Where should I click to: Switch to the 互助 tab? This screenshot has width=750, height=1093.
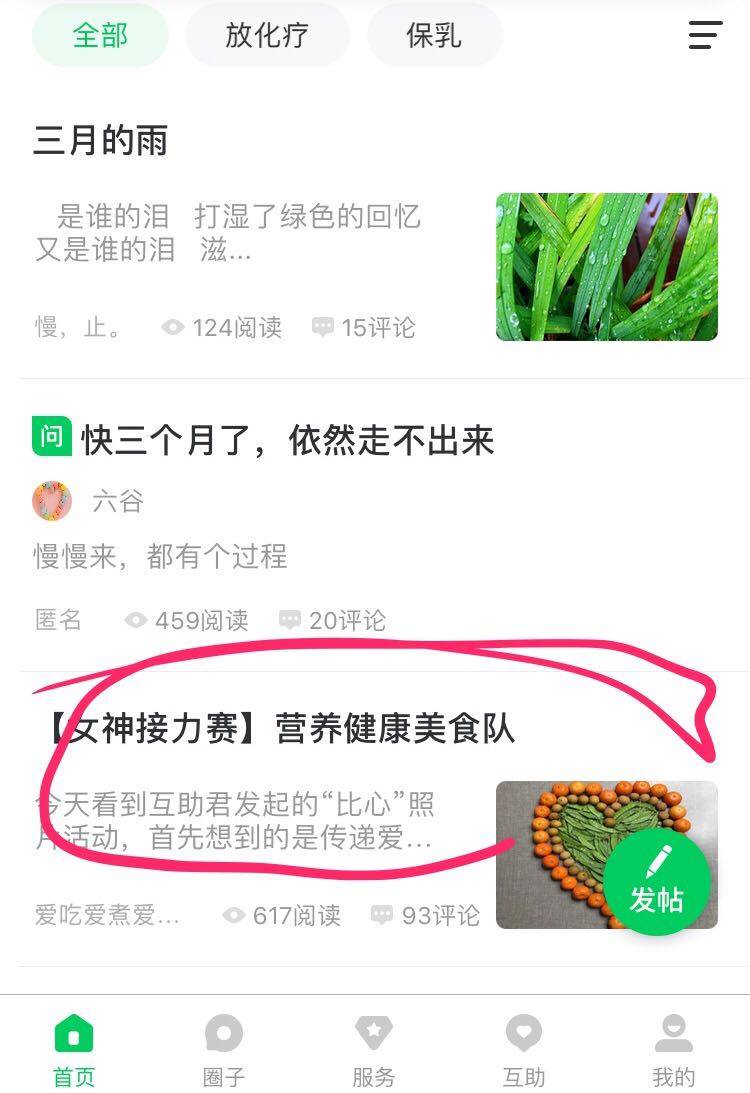[x=523, y=1050]
